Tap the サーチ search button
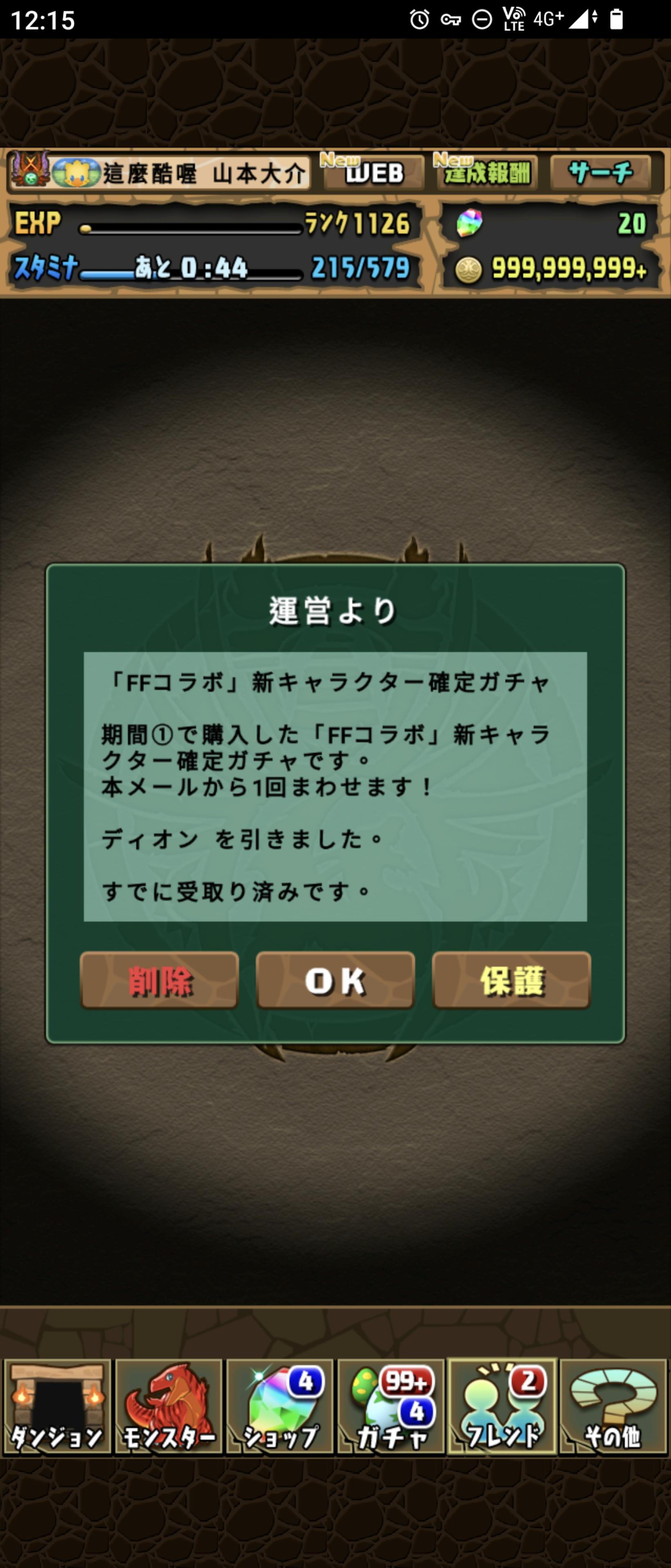671x1568 pixels. point(600,174)
